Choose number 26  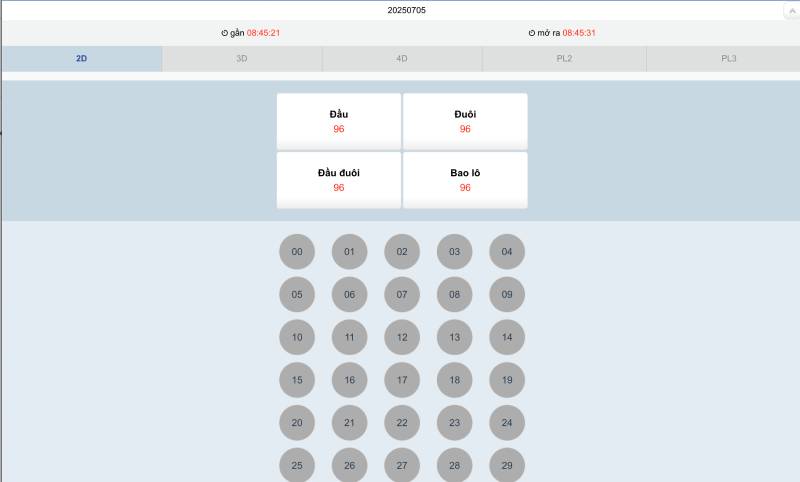[350, 465]
